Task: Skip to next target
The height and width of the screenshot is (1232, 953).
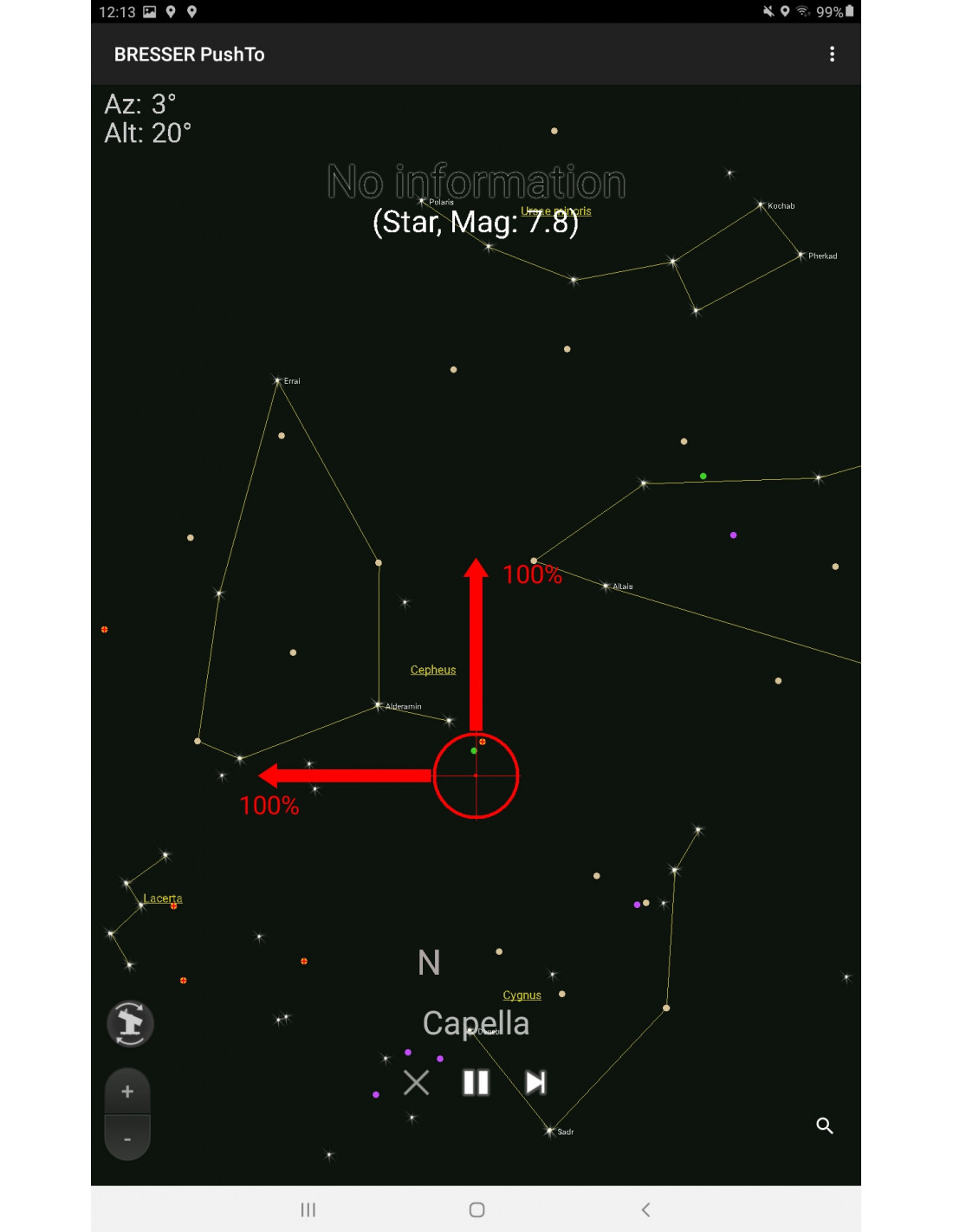Action: pos(535,1082)
